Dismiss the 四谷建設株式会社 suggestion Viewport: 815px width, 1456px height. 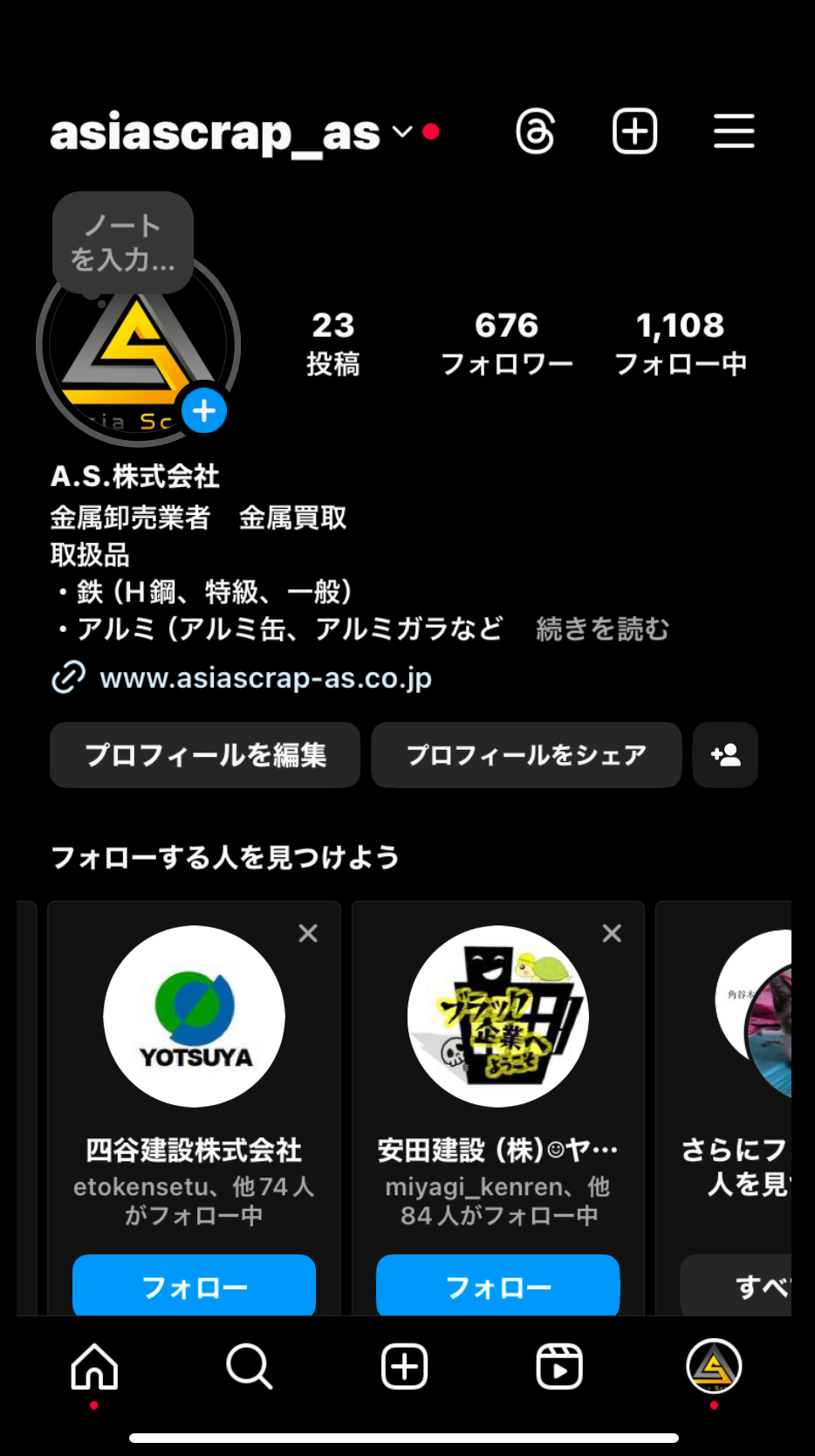pyautogui.click(x=308, y=933)
